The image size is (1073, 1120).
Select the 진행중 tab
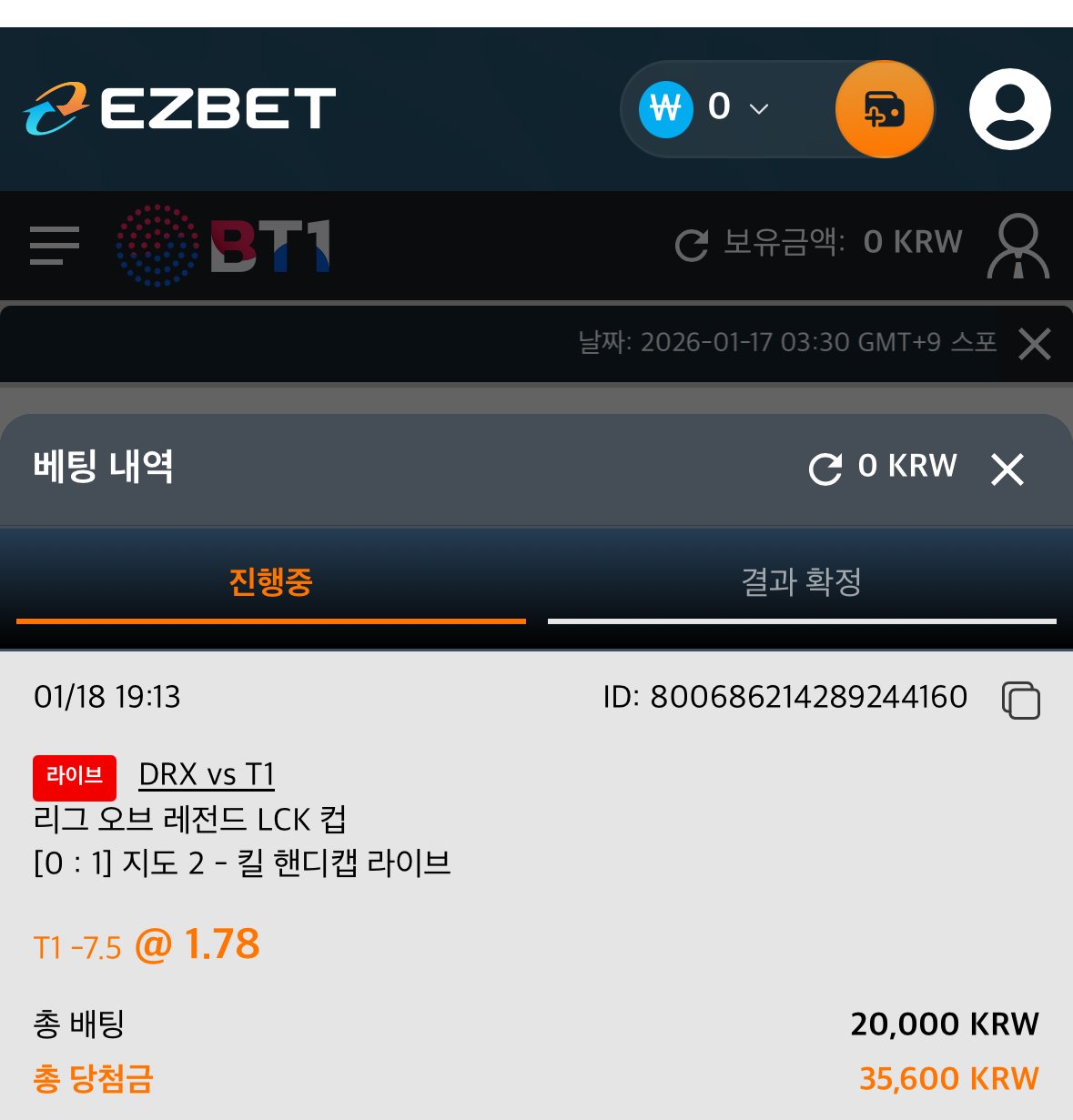pos(270,582)
